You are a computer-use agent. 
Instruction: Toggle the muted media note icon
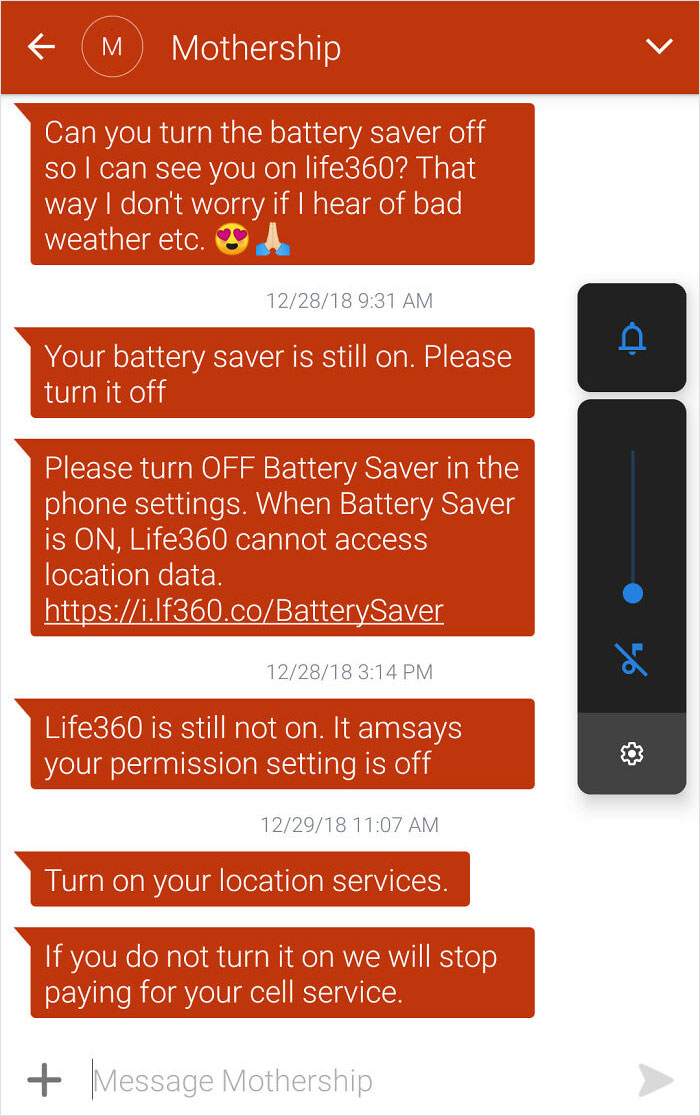pyautogui.click(x=631, y=659)
